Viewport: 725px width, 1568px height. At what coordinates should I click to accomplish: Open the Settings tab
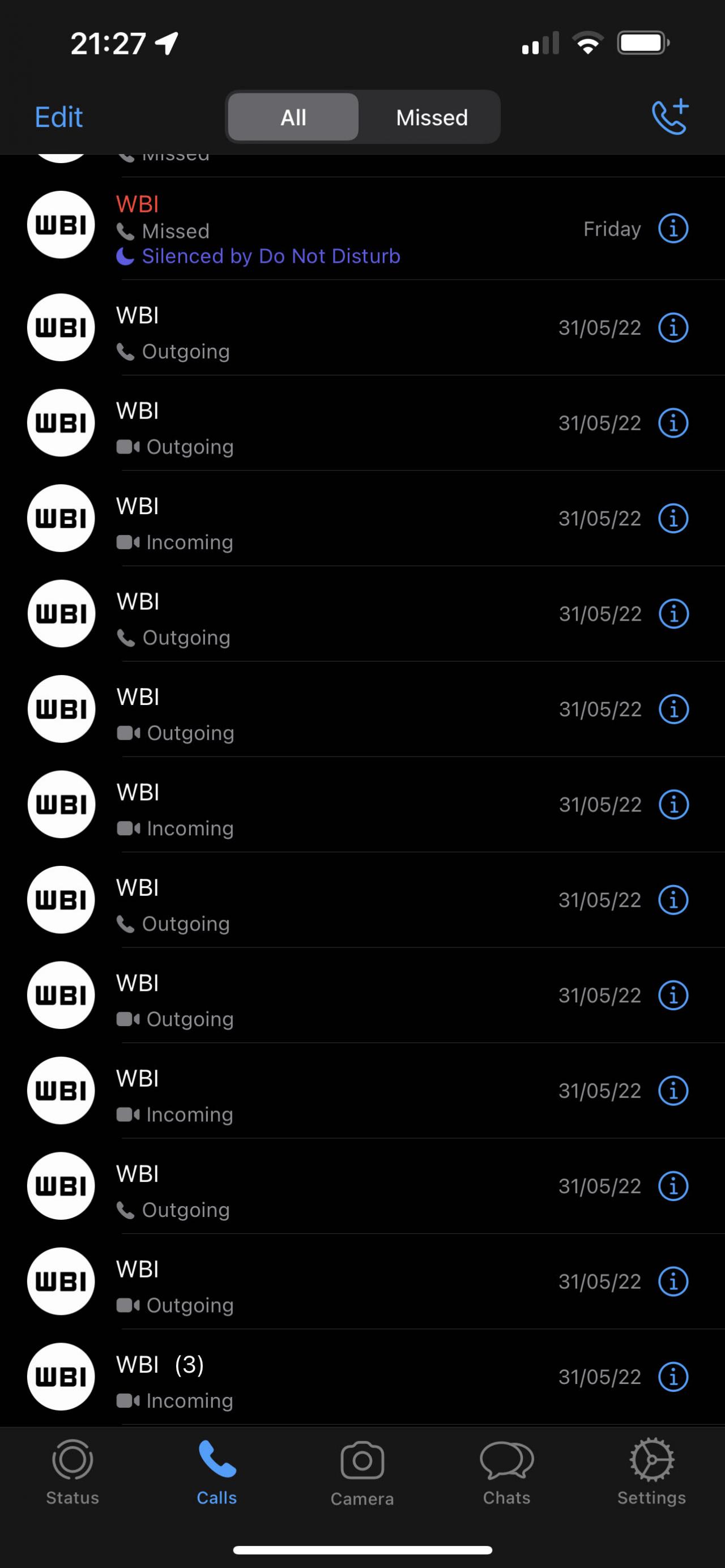651,1472
